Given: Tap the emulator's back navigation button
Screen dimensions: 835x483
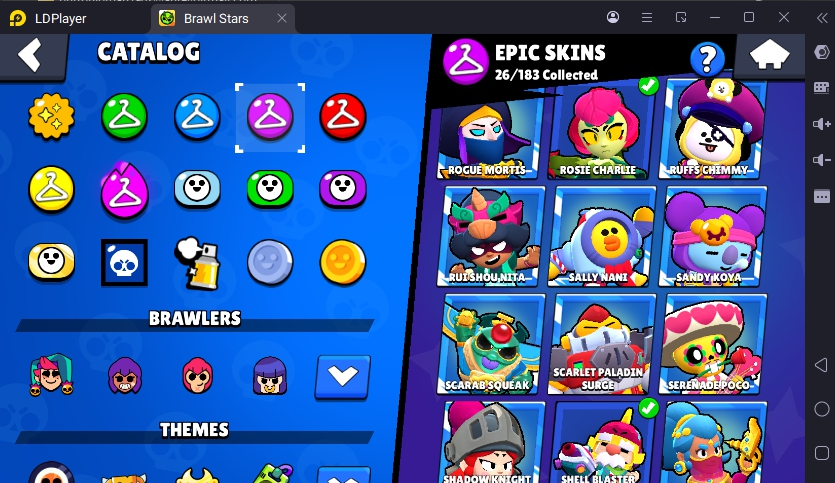Looking at the screenshot, I should [821, 364].
